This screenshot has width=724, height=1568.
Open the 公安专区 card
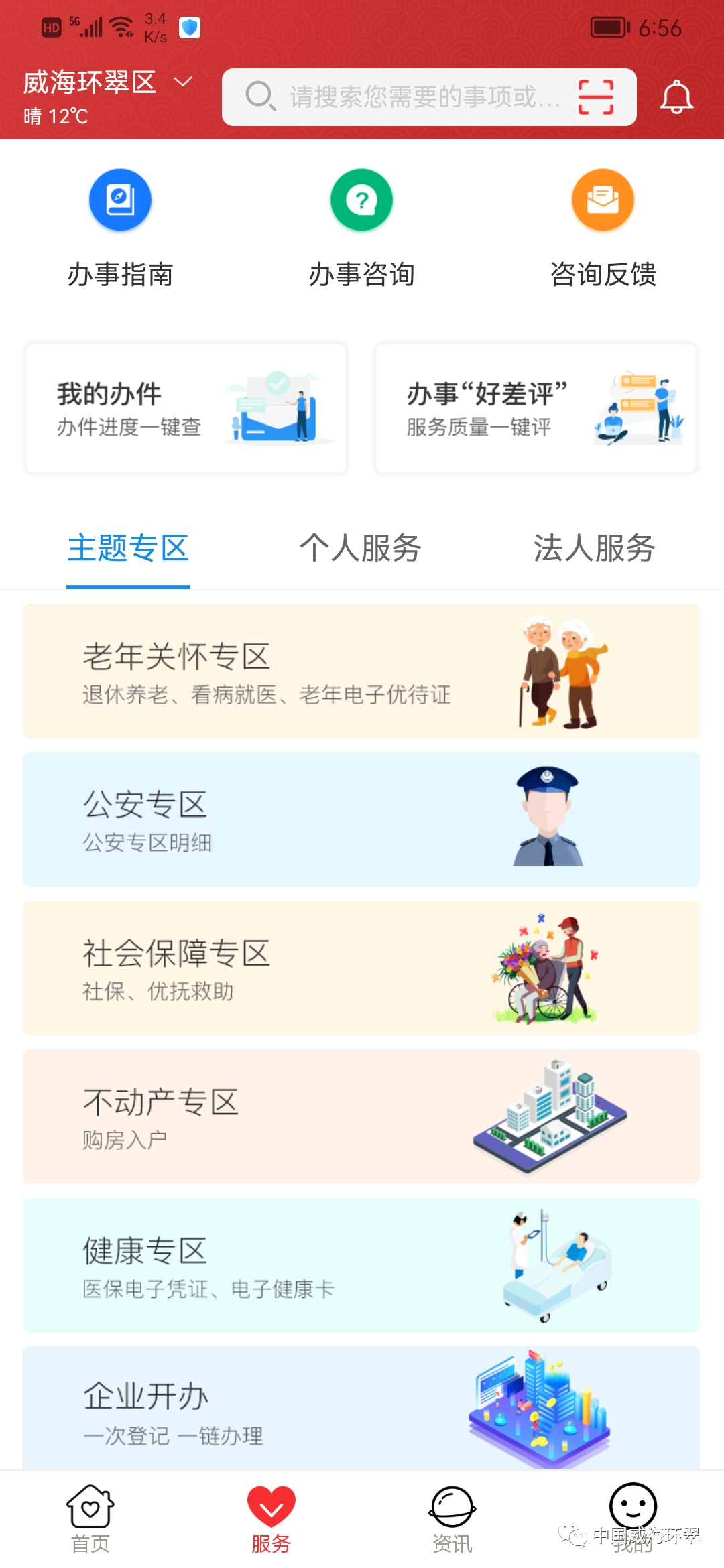coord(361,820)
